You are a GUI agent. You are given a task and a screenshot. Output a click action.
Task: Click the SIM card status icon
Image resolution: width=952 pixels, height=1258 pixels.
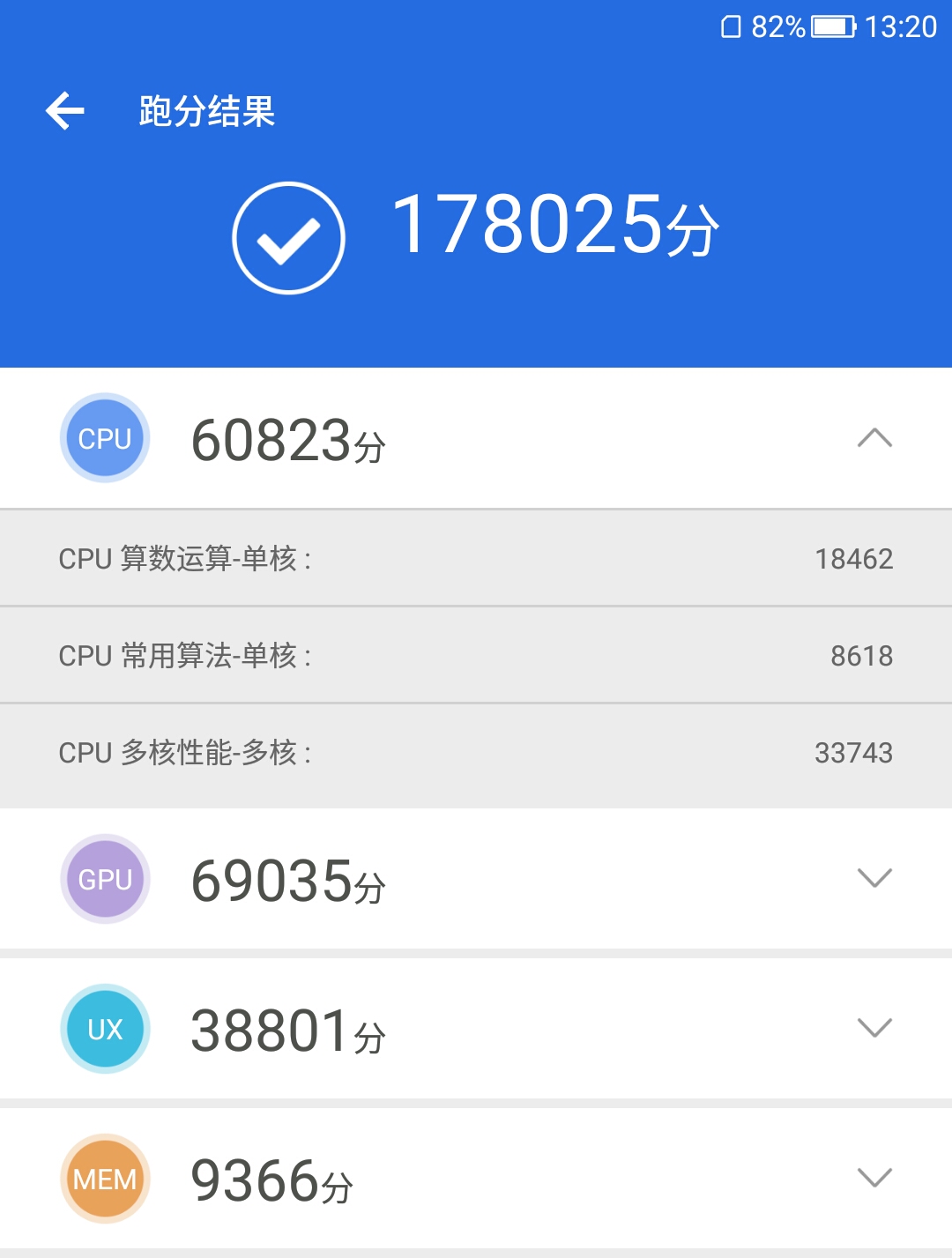click(729, 26)
